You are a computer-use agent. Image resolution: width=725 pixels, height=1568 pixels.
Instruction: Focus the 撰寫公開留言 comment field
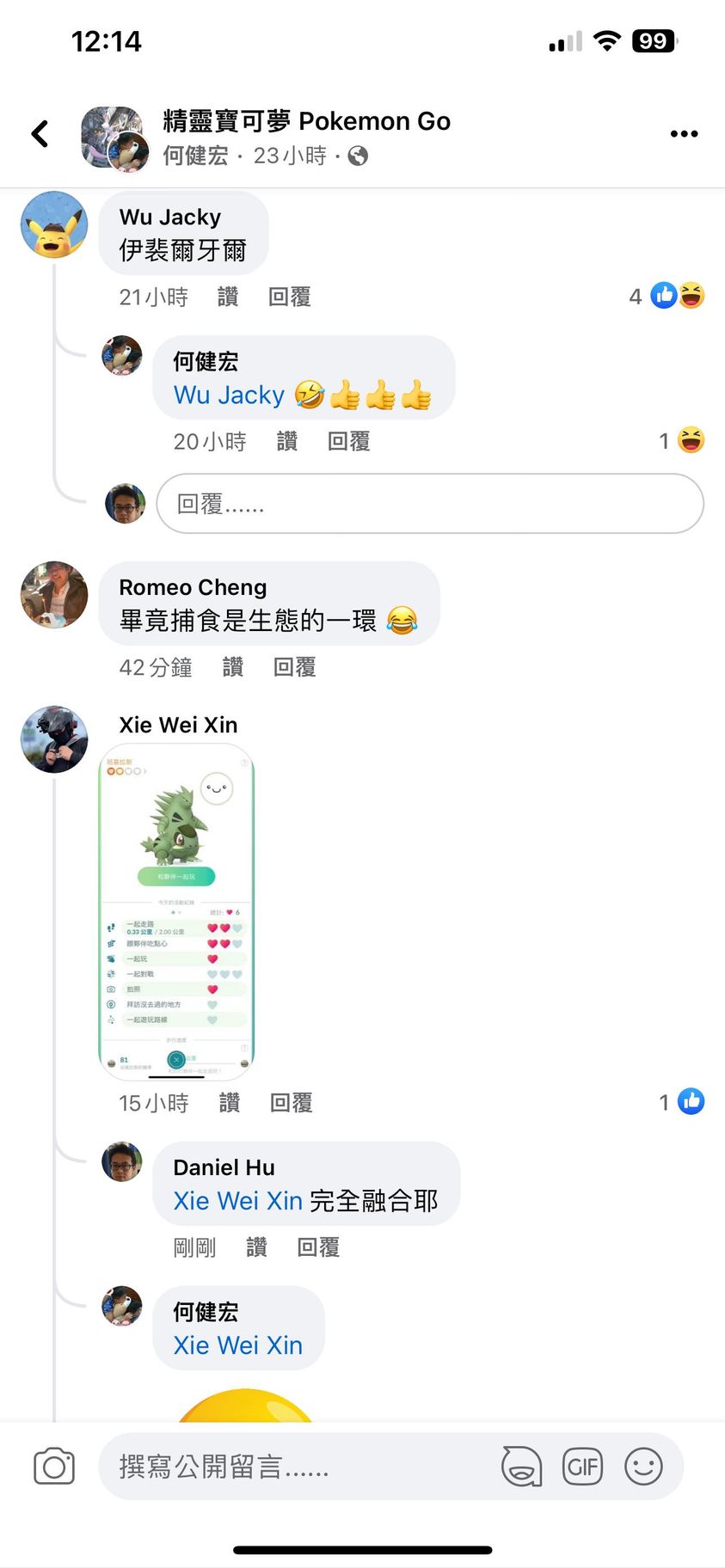point(301,1467)
